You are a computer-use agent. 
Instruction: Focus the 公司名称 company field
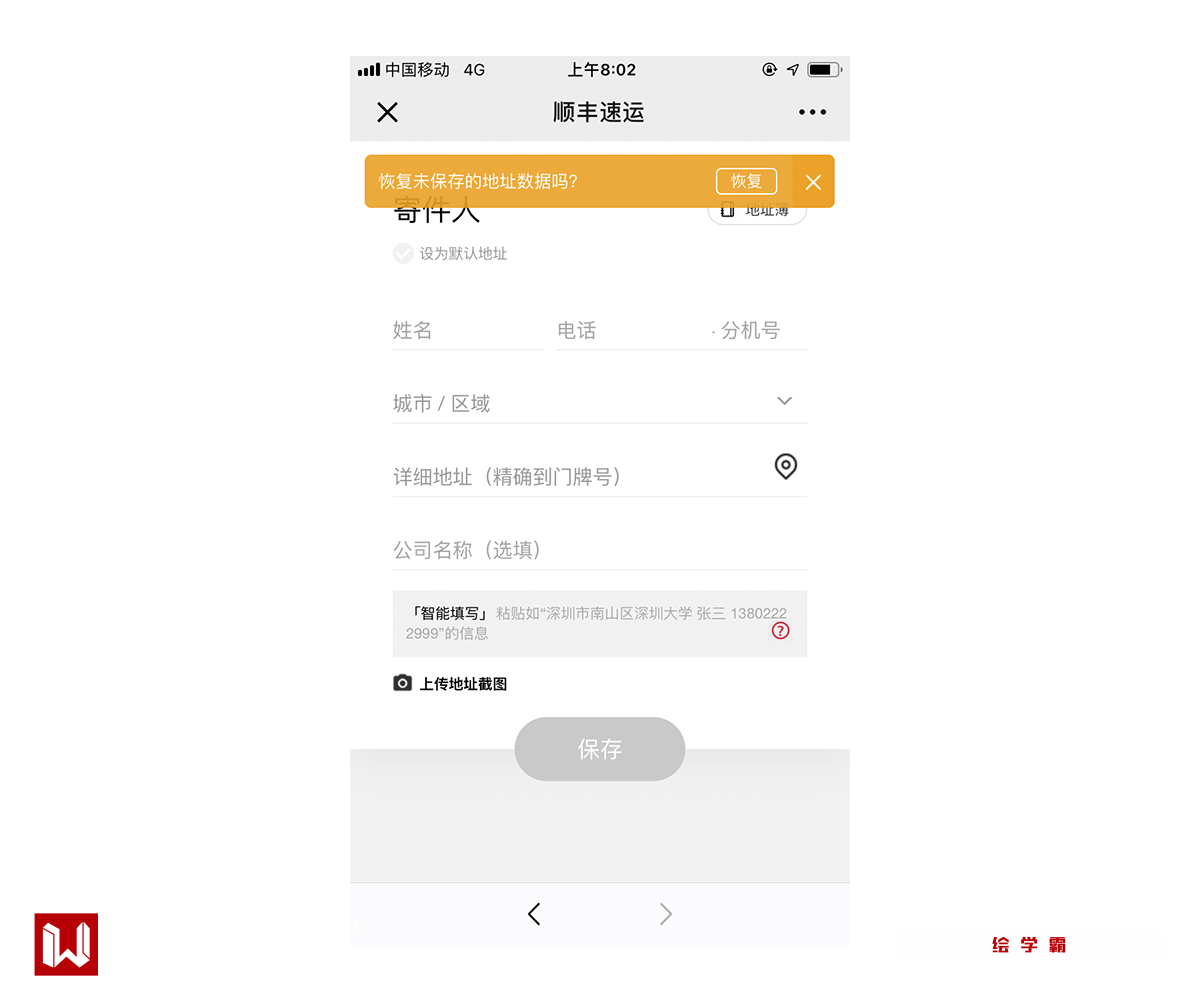click(598, 550)
